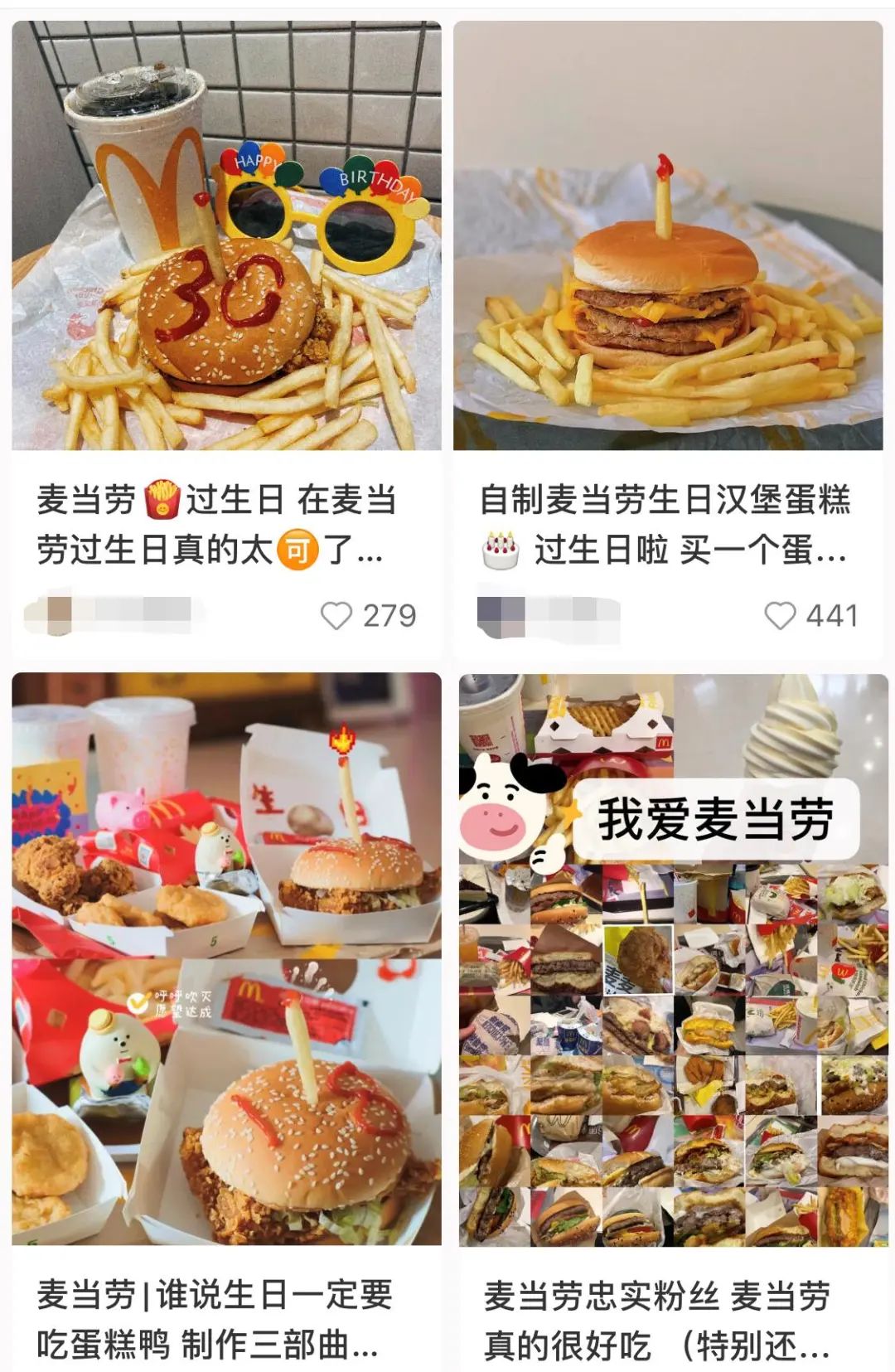
Task: Open the 麦当劳忠实粉丝 post
Action: tap(673, 960)
